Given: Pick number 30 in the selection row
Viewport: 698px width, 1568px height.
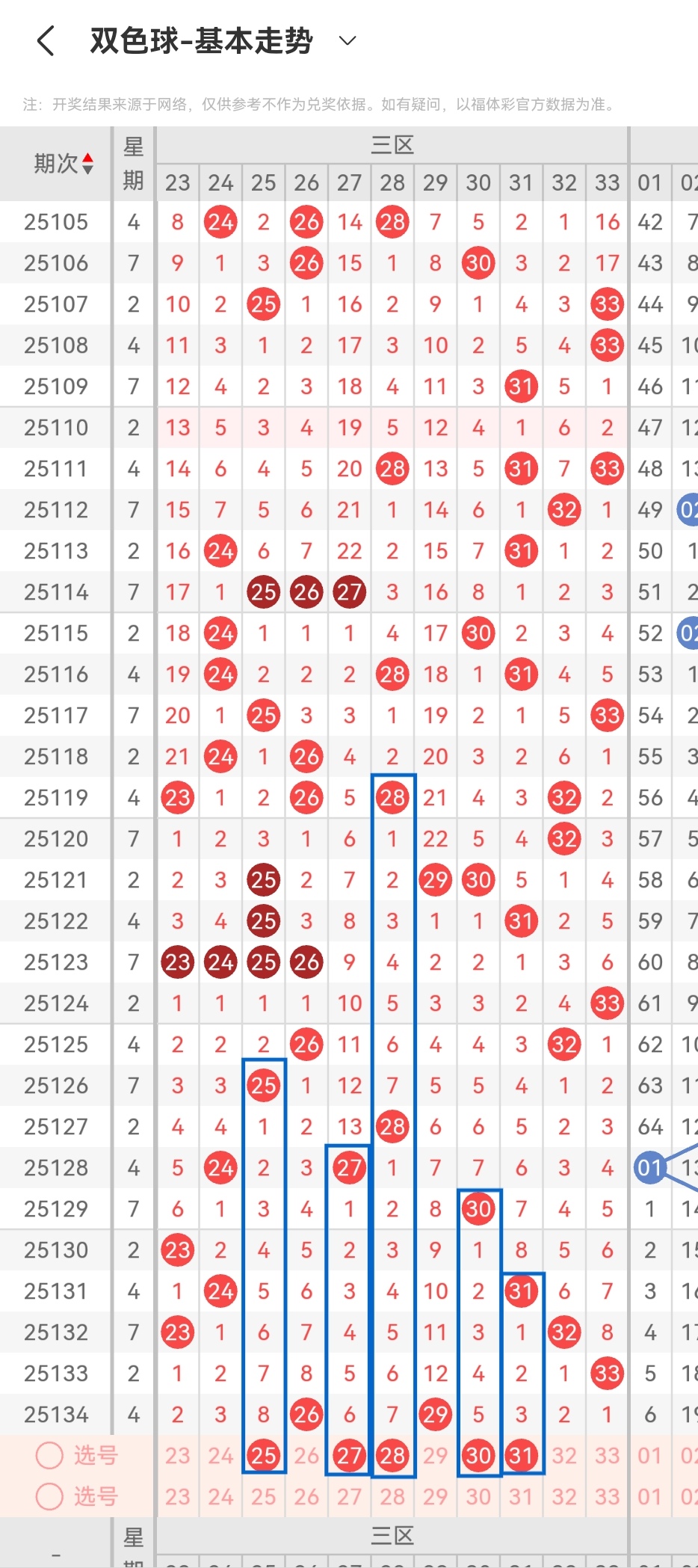Looking at the screenshot, I should 478,1456.
